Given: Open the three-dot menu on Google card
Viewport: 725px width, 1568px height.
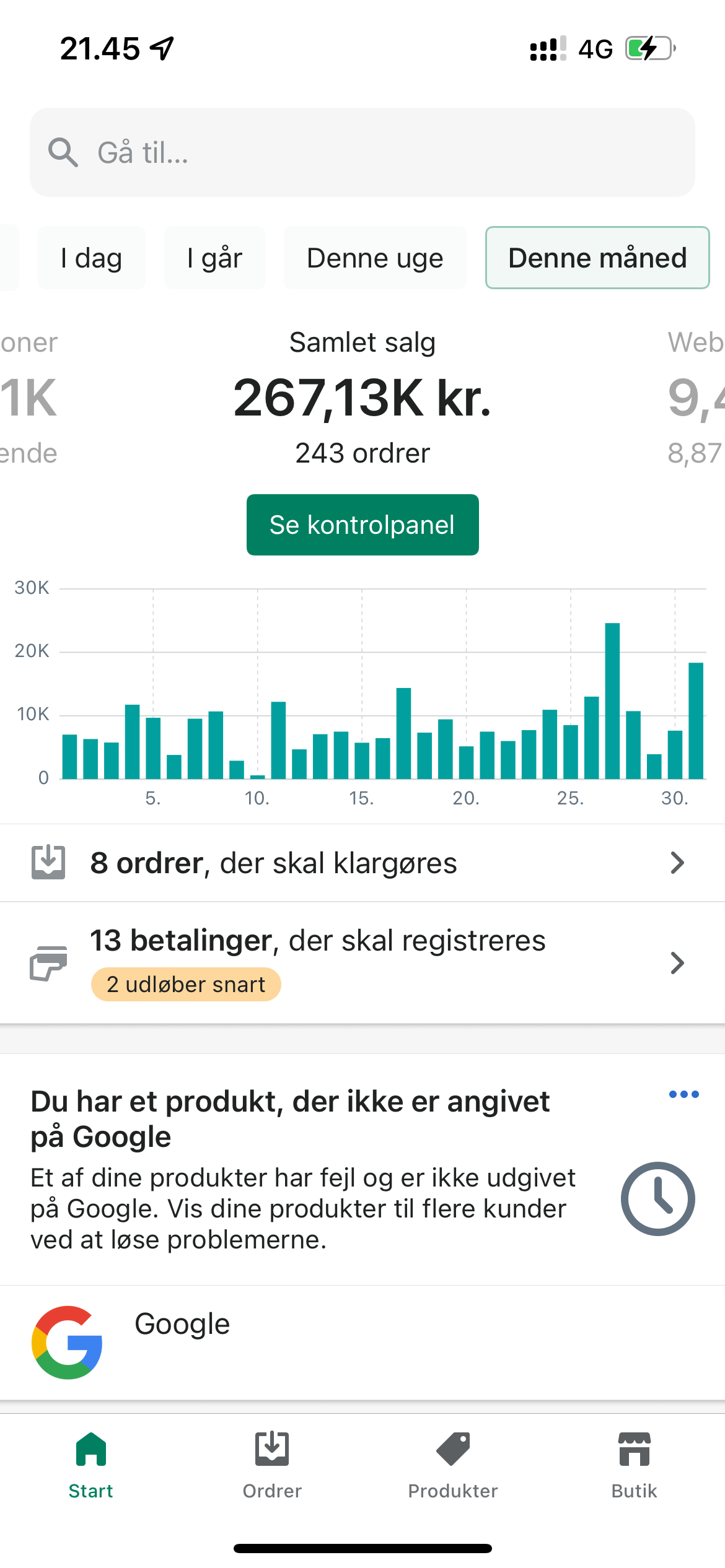Looking at the screenshot, I should pyautogui.click(x=683, y=1095).
